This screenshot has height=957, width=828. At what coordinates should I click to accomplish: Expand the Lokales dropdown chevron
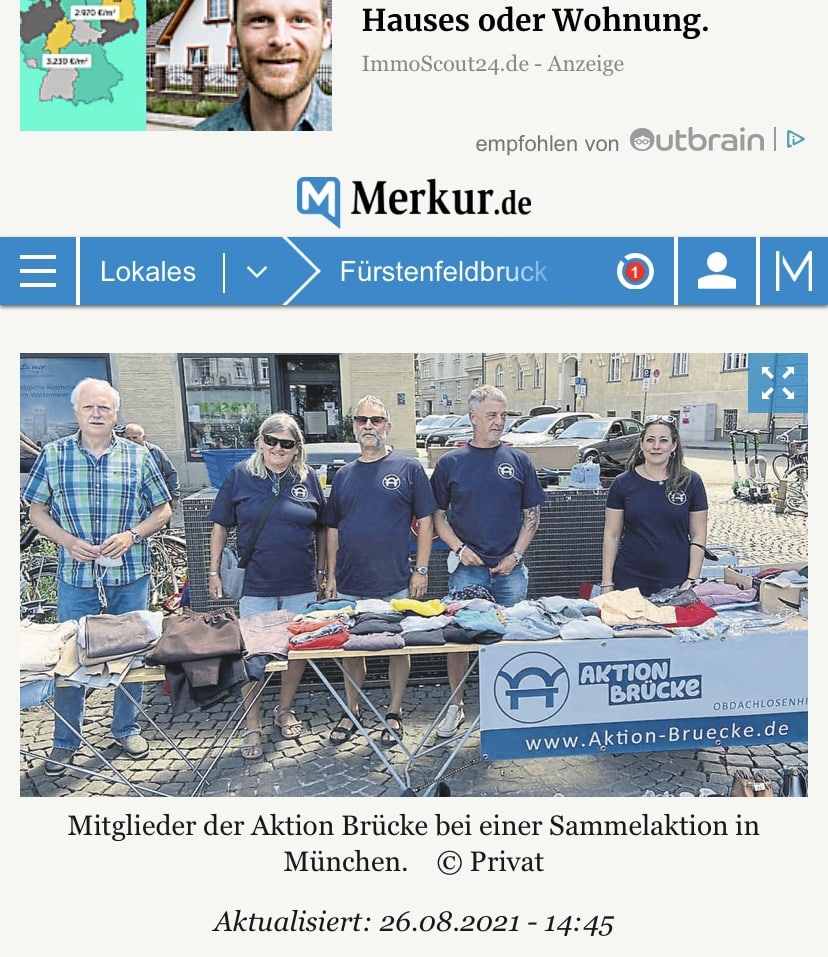256,272
